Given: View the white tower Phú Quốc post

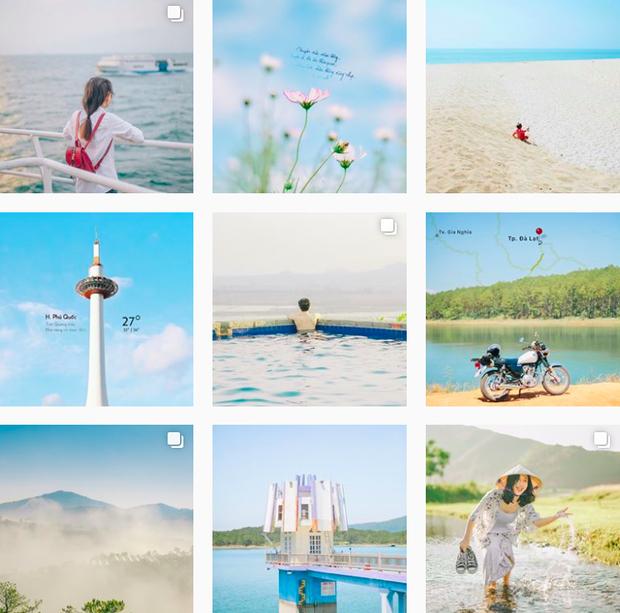Looking at the screenshot, I should 96,308.
